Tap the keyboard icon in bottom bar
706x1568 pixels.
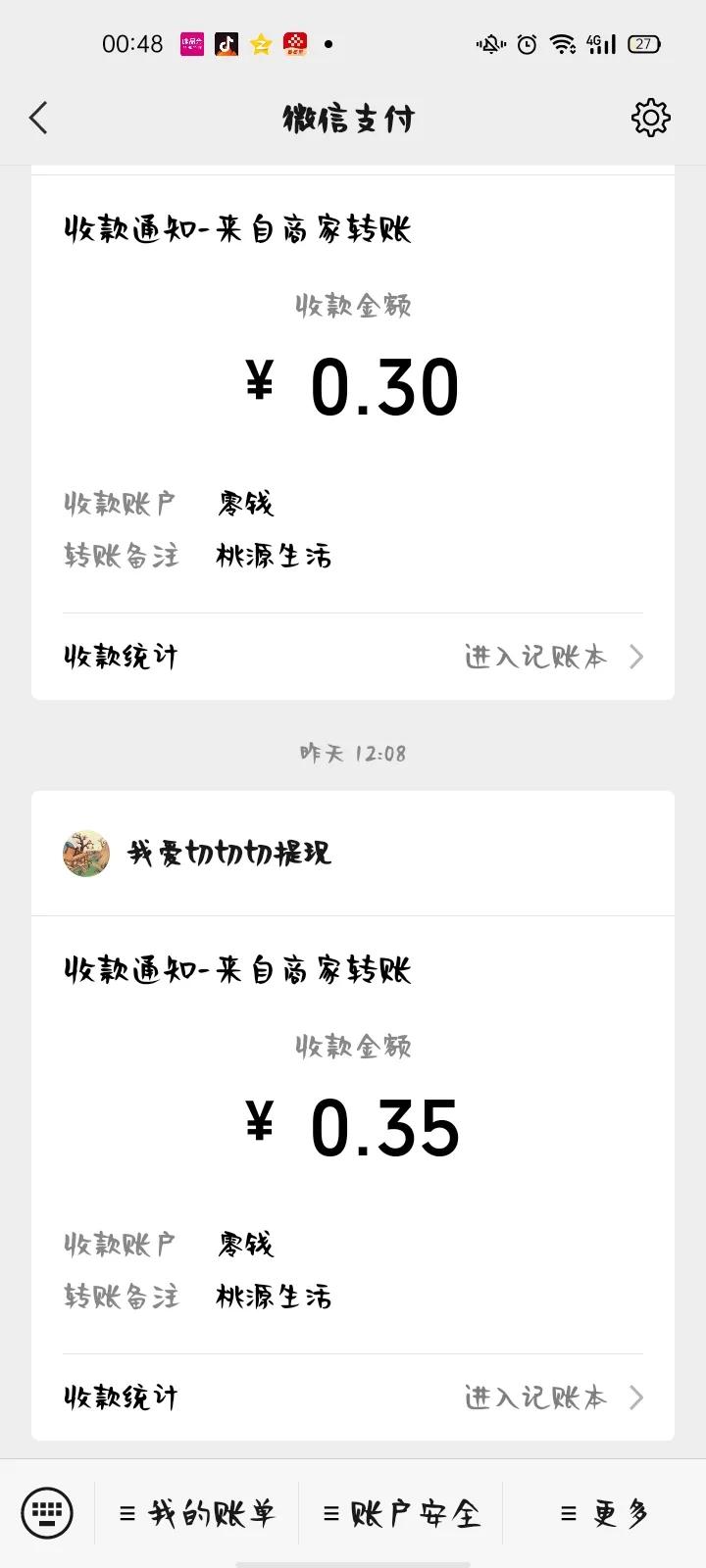click(46, 1513)
